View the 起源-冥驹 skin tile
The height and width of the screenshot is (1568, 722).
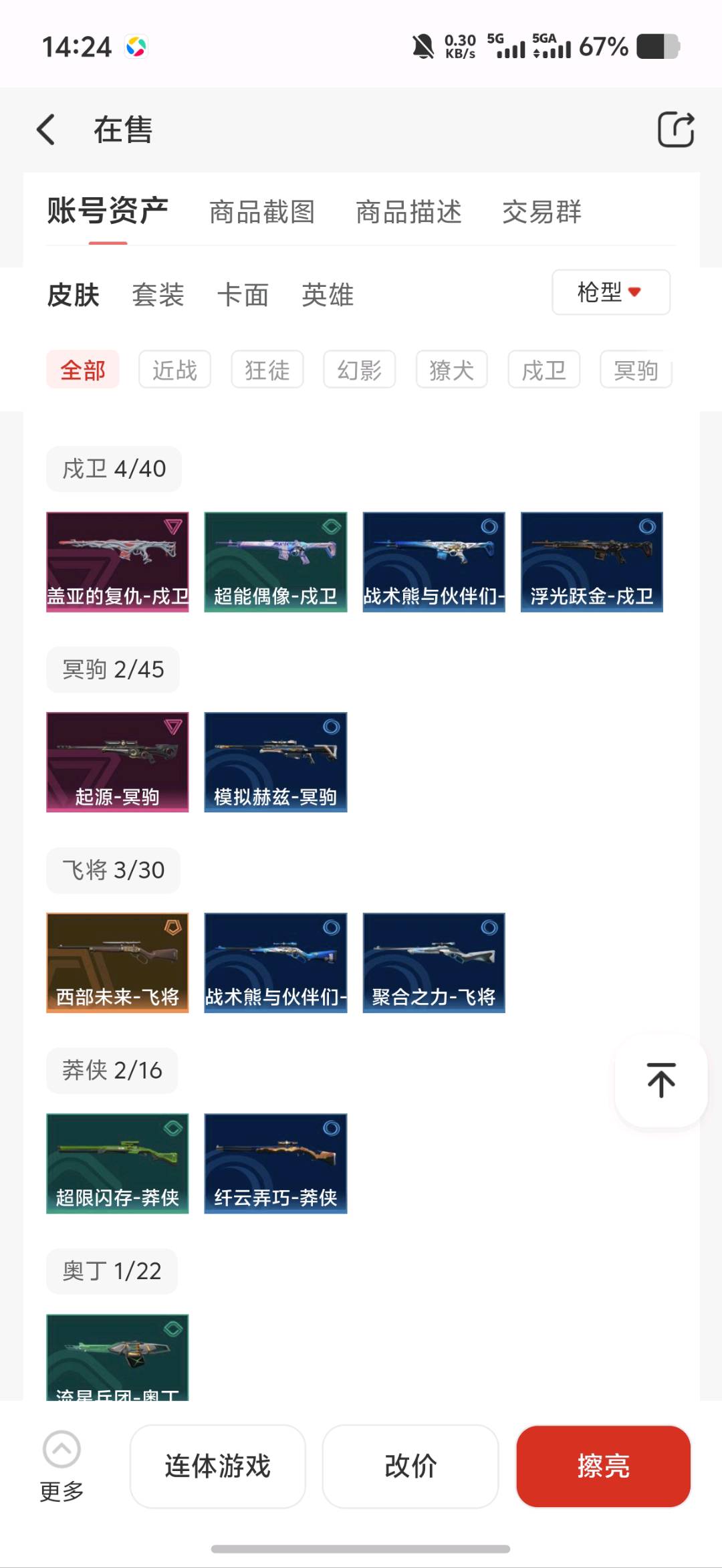tap(118, 762)
